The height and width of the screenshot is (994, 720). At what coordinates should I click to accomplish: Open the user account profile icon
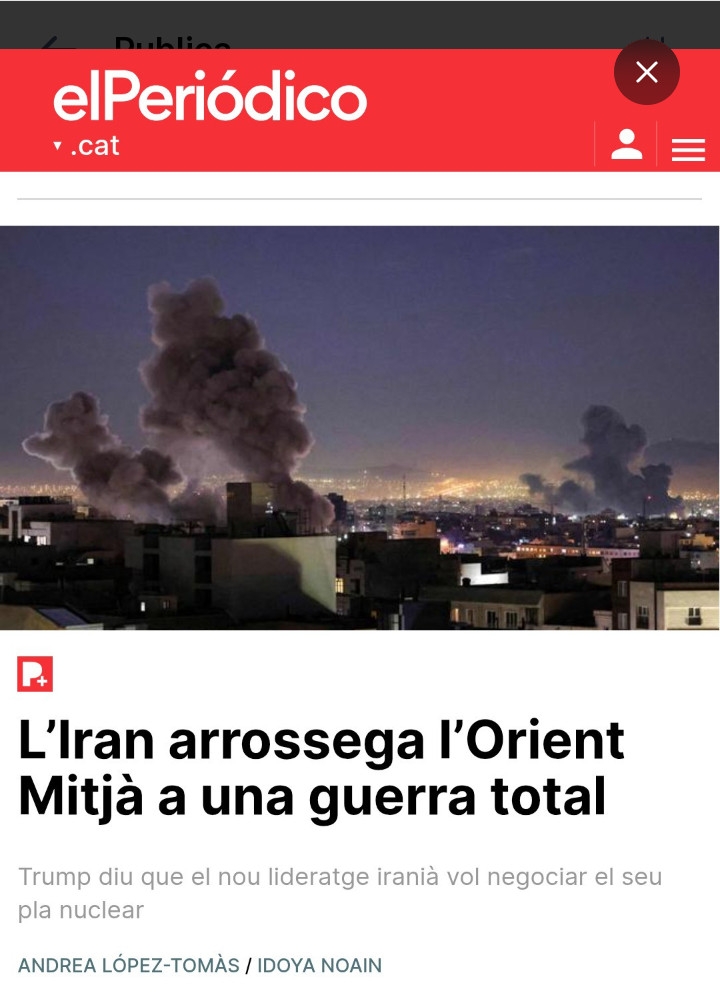coord(627,144)
